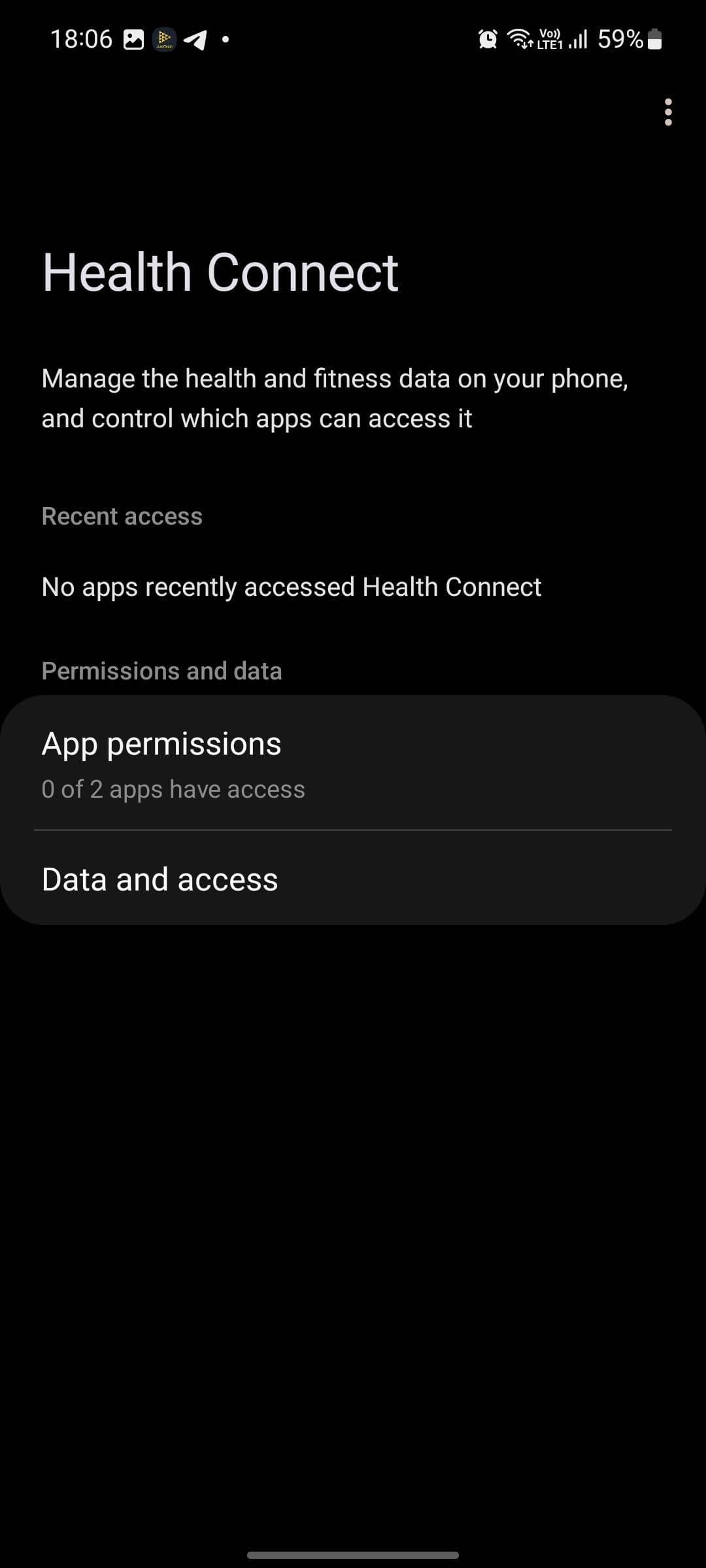Tap the 18:06 clock
The image size is (706, 1568).
[81, 40]
